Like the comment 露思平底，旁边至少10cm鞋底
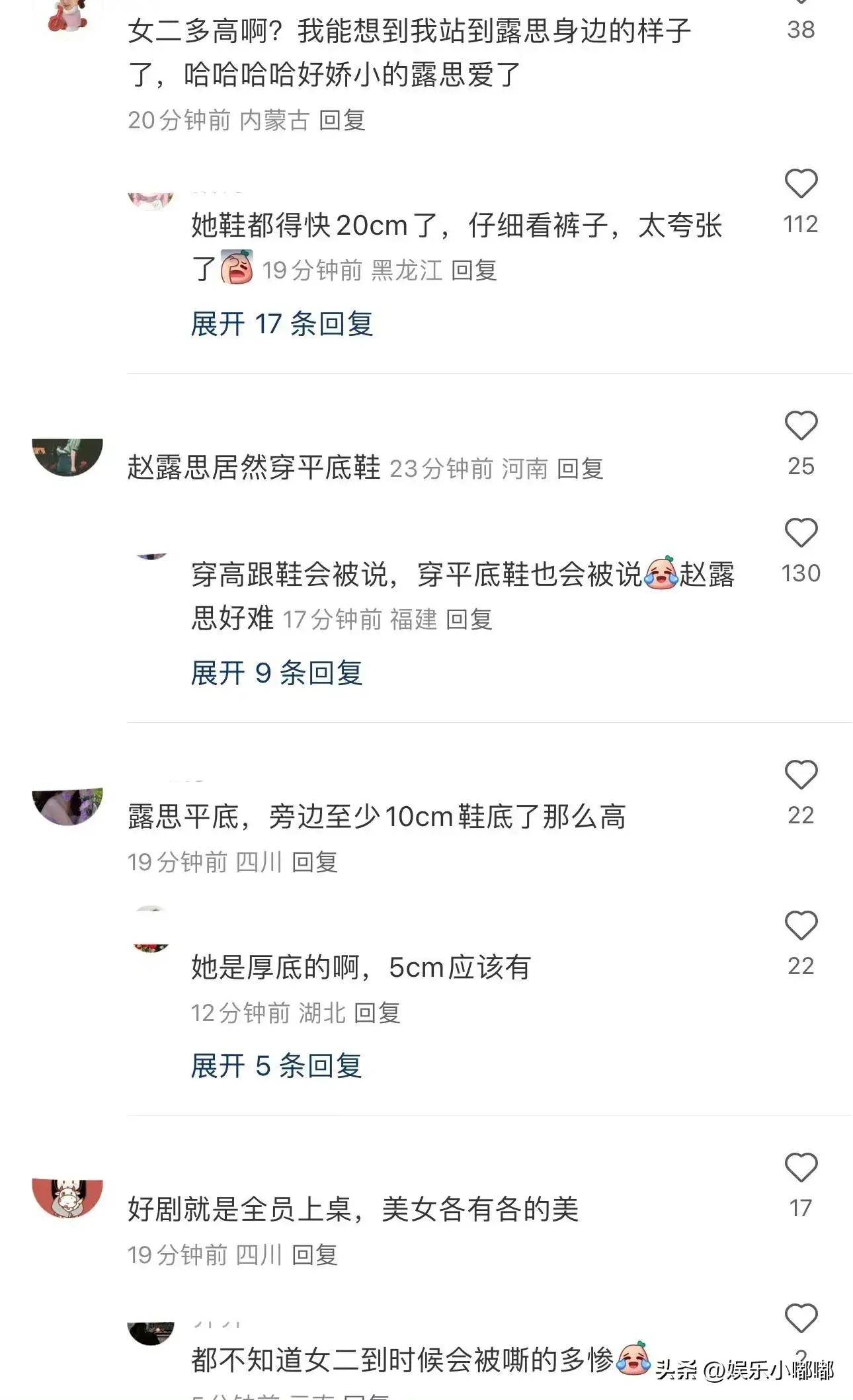The height and width of the screenshot is (1400, 853). [x=801, y=774]
